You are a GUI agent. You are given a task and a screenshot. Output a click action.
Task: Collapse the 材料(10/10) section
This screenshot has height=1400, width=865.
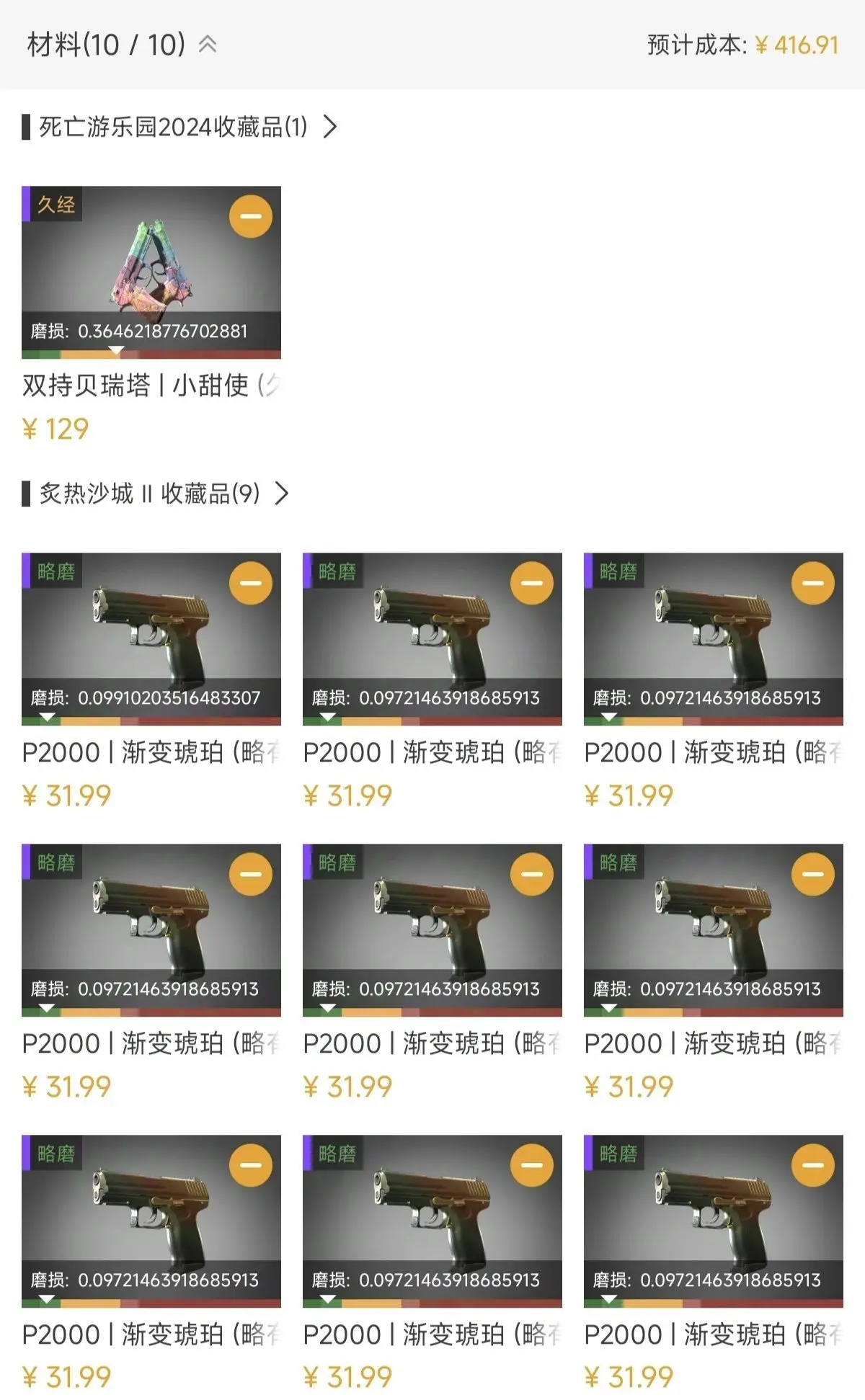pyautogui.click(x=208, y=45)
